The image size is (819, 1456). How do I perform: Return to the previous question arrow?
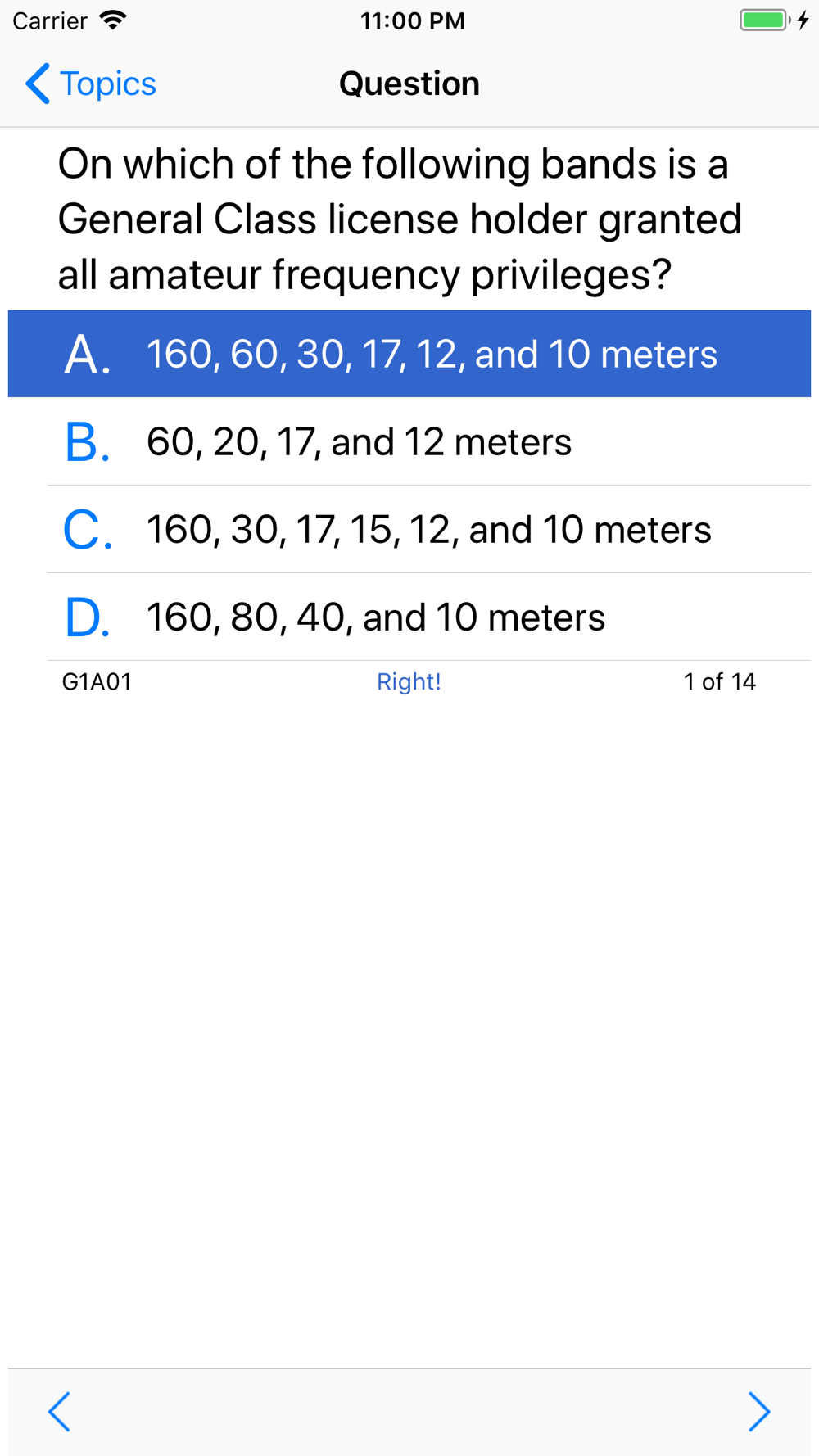(60, 1411)
